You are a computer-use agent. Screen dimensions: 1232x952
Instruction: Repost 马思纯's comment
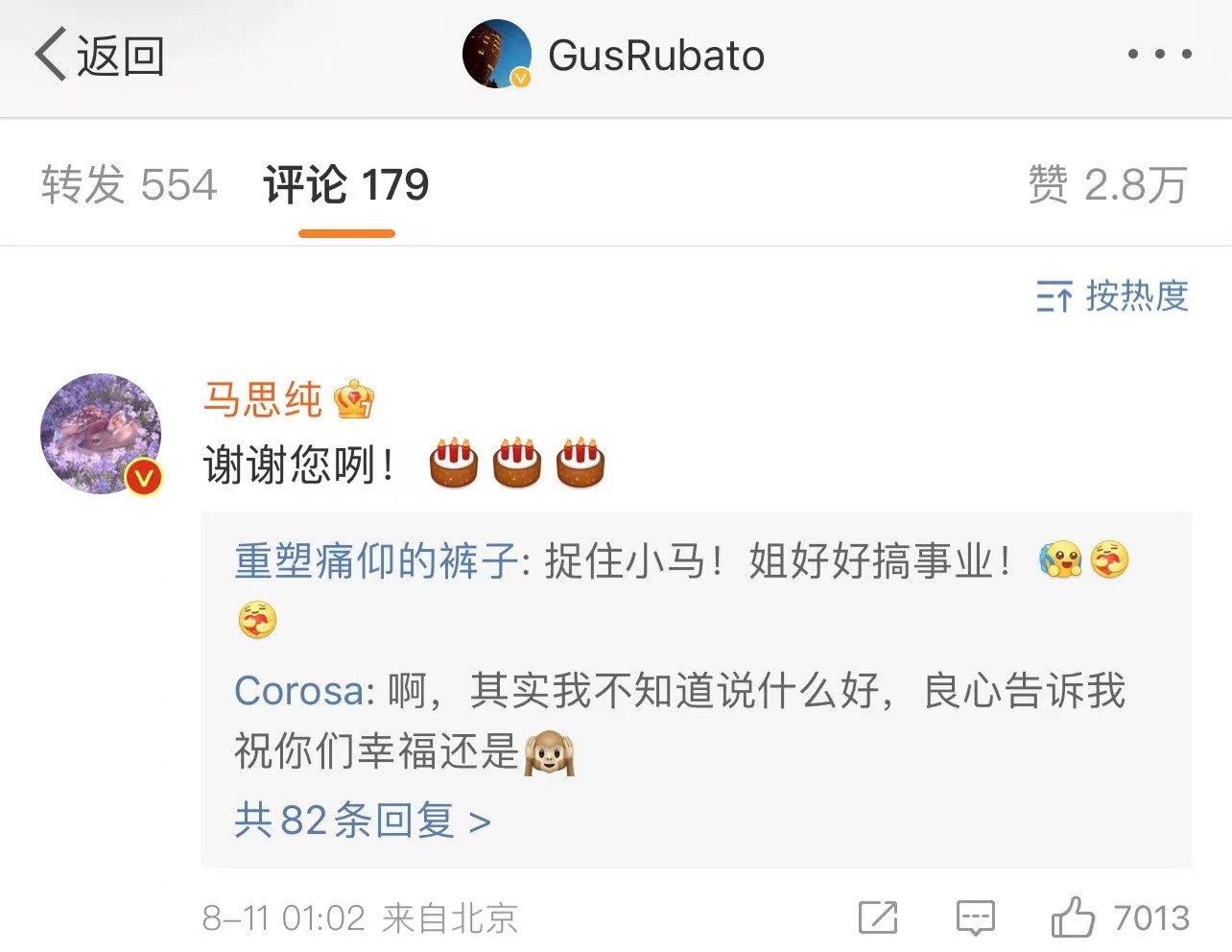click(877, 918)
